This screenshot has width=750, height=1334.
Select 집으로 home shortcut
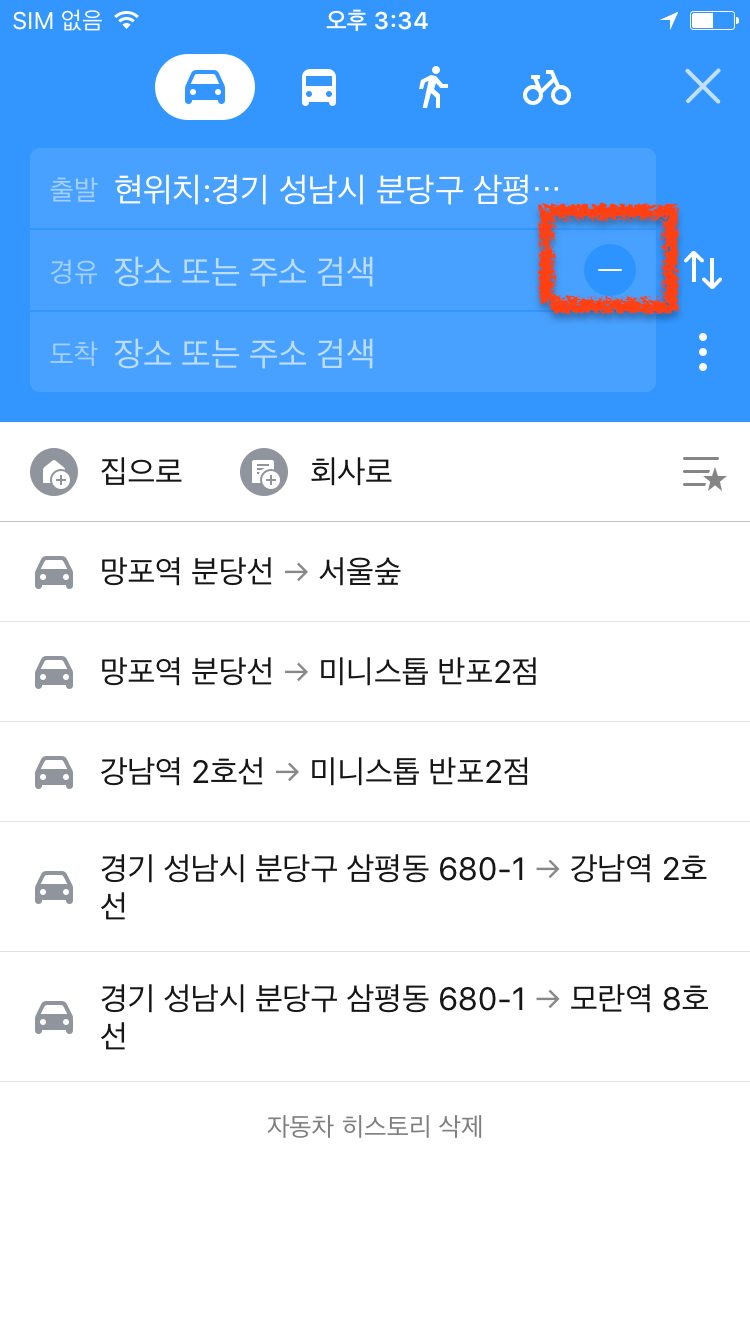coord(108,471)
